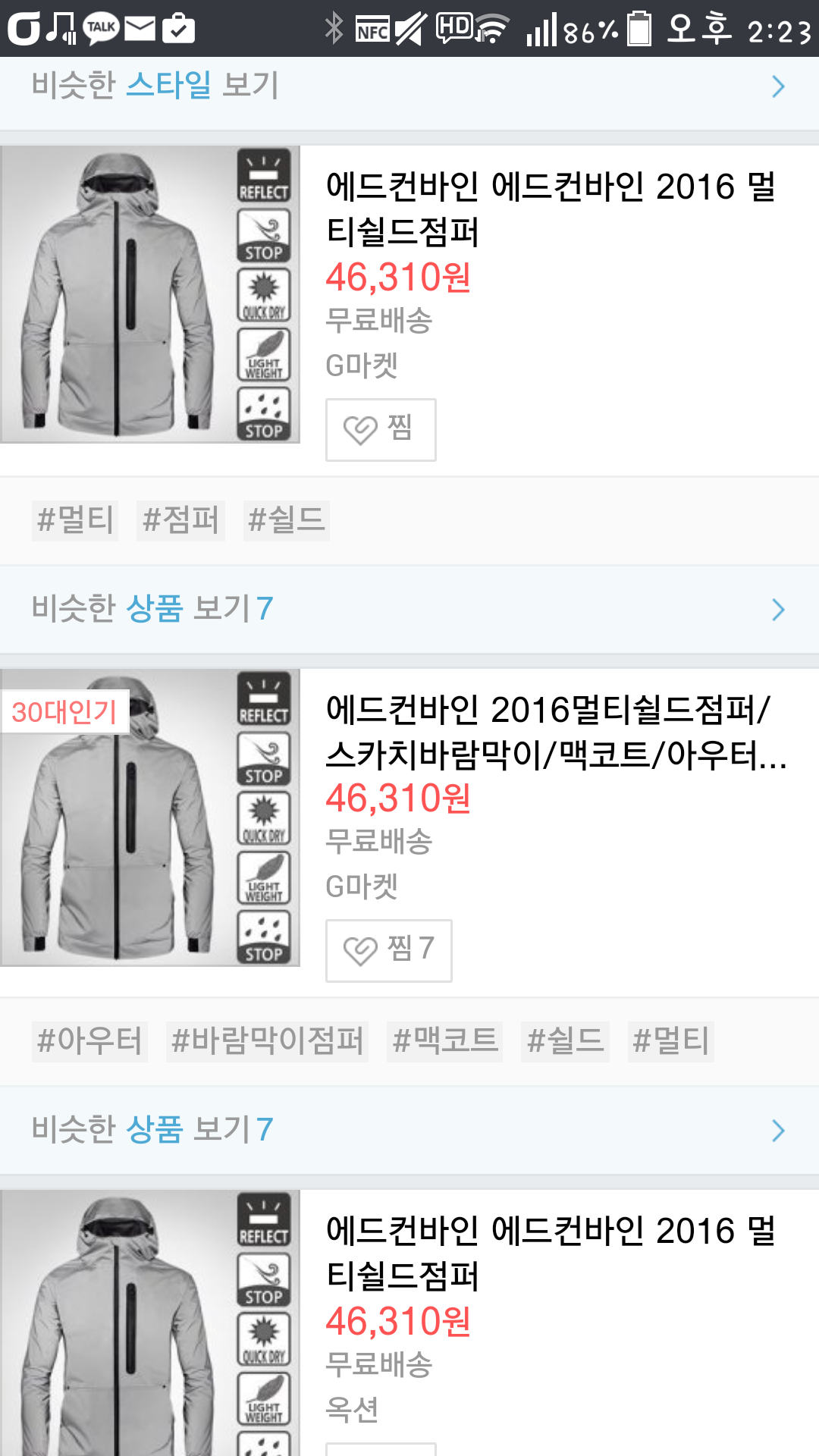Tap 찜 button on first jacket
This screenshot has height=1456, width=819.
(x=381, y=429)
